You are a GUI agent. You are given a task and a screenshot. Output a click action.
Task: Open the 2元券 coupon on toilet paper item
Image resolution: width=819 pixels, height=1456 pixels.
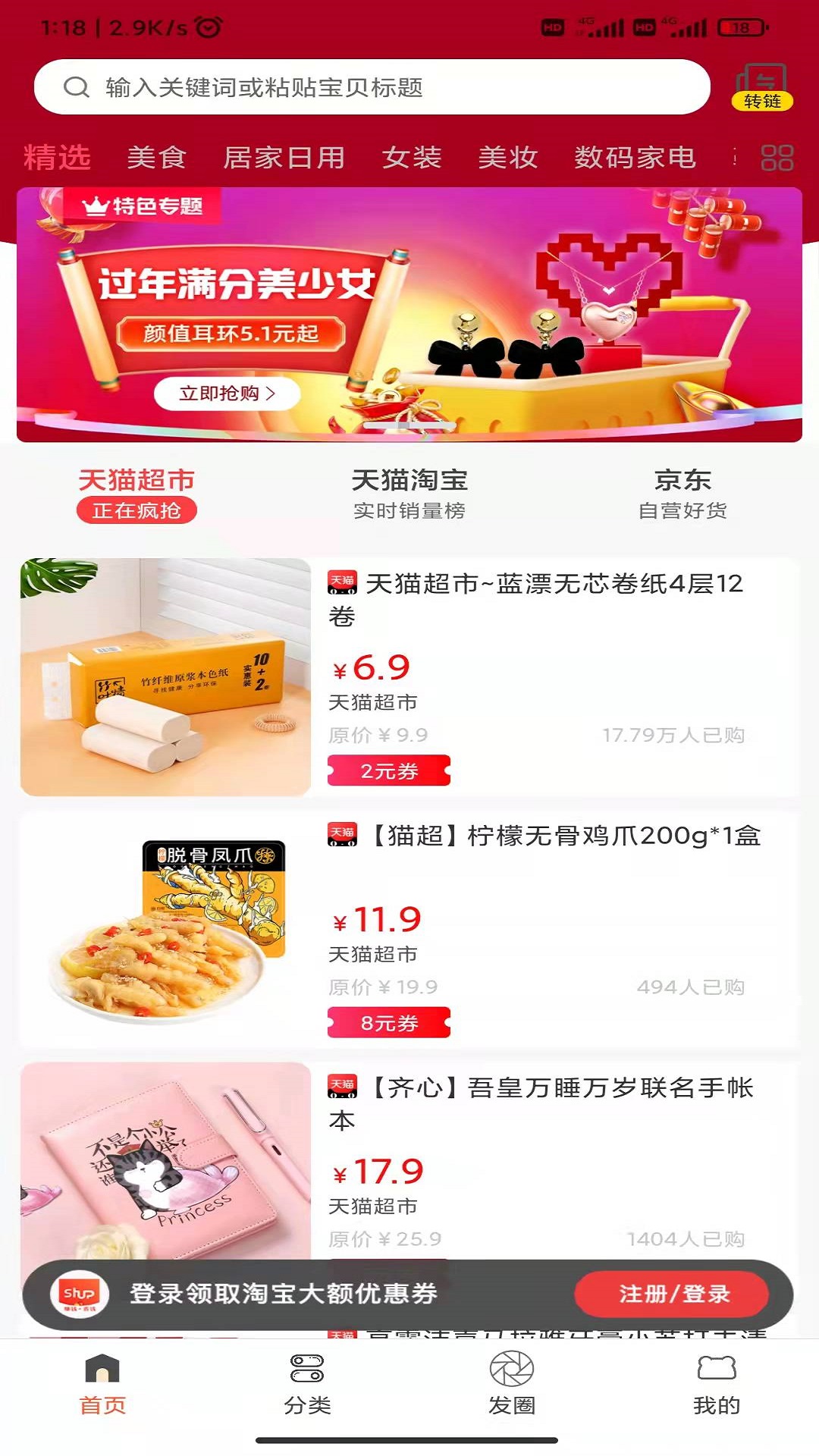[389, 771]
